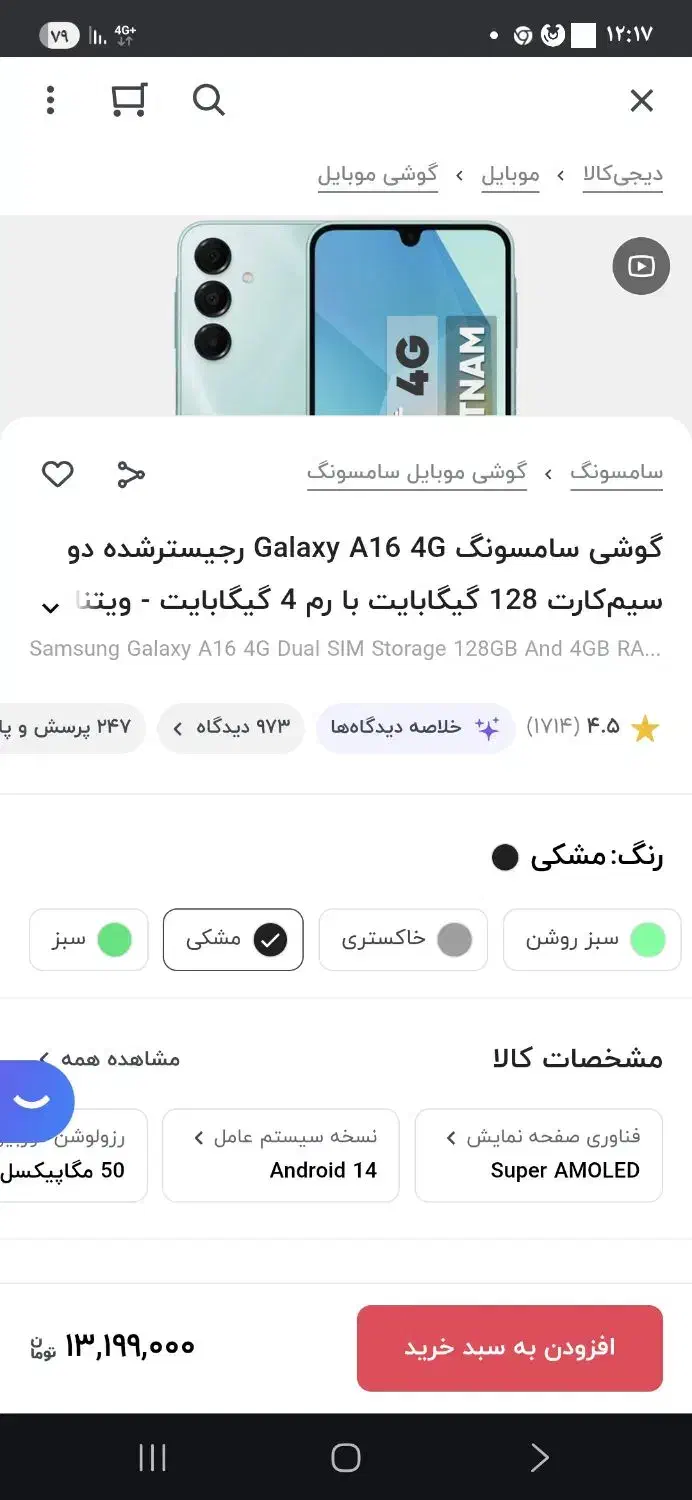
Task: Open the search icon in the top bar
Action: (208, 100)
